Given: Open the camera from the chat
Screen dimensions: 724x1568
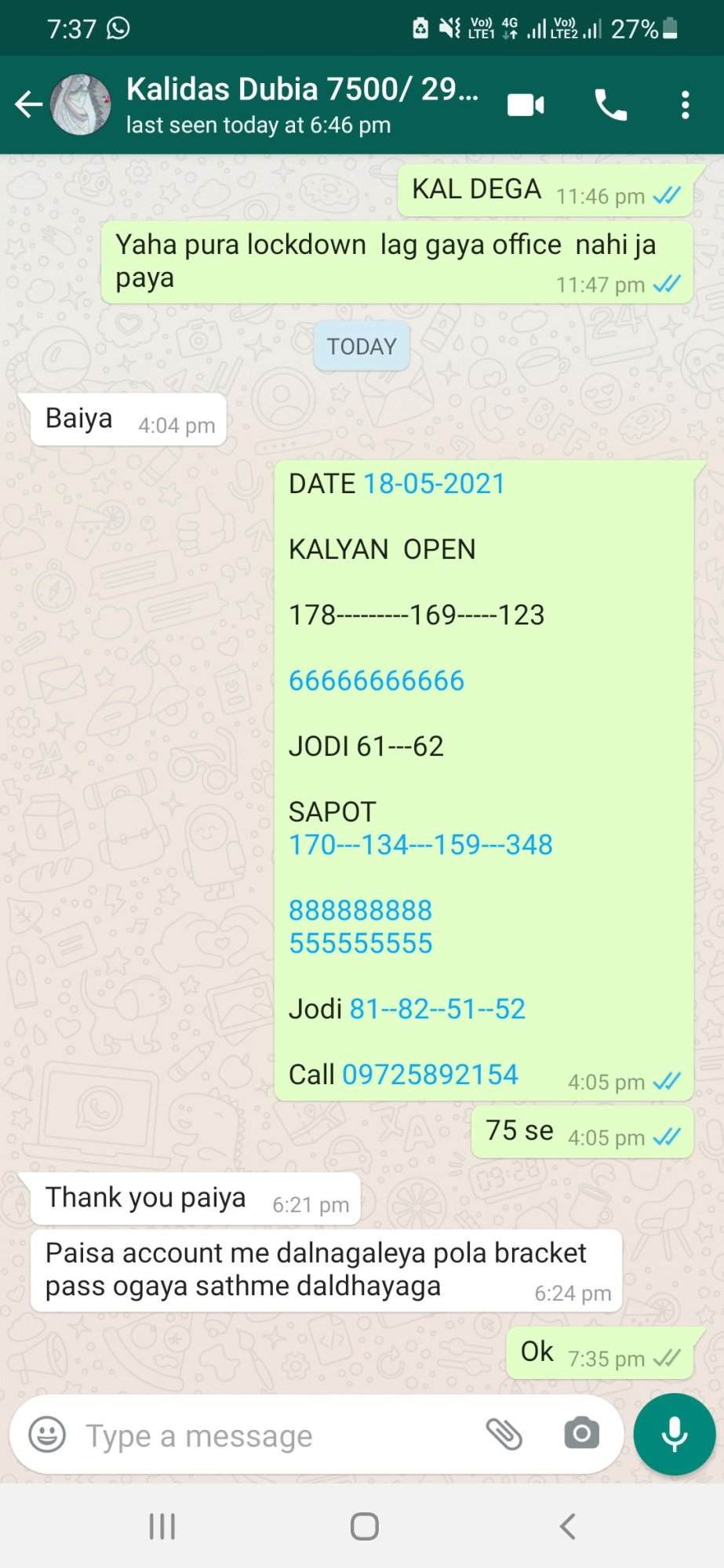Looking at the screenshot, I should click(581, 1434).
